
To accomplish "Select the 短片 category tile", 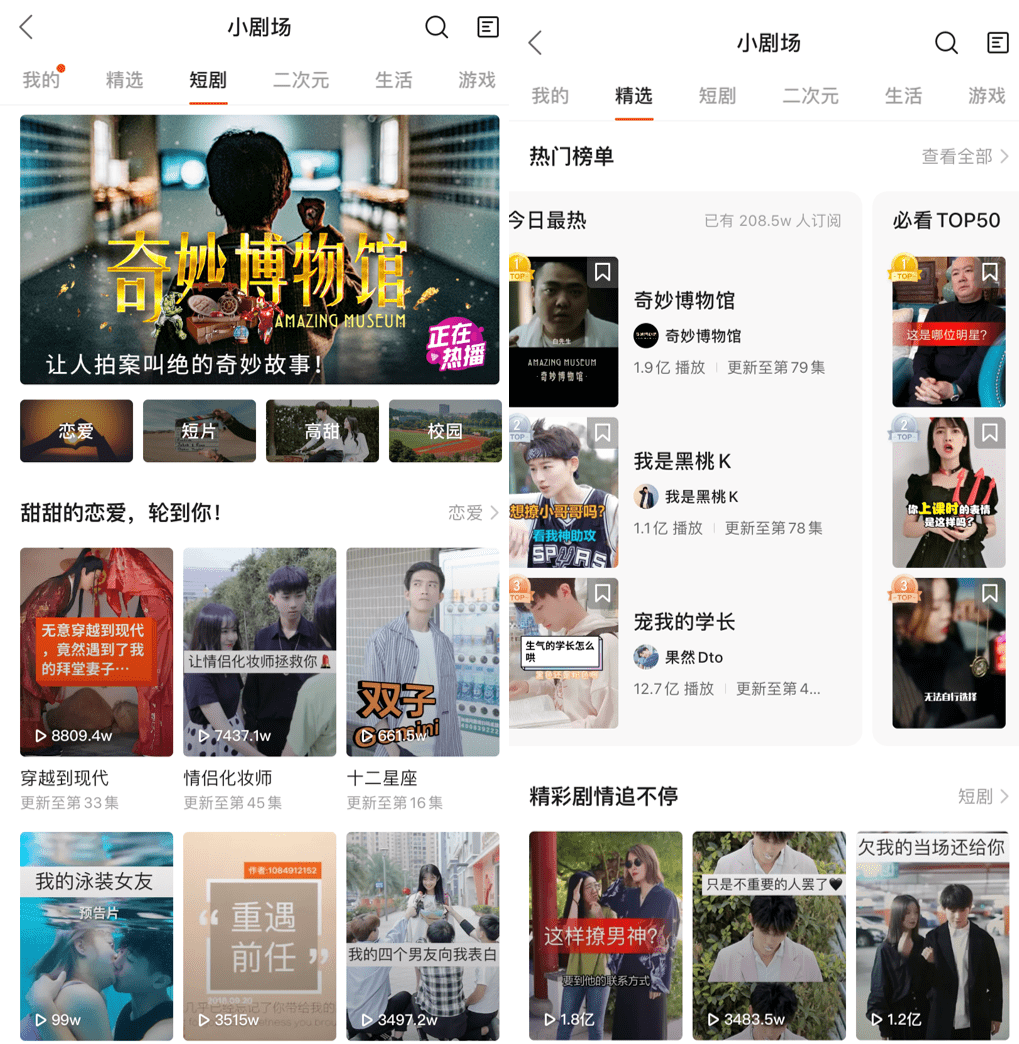I will click(199, 431).
